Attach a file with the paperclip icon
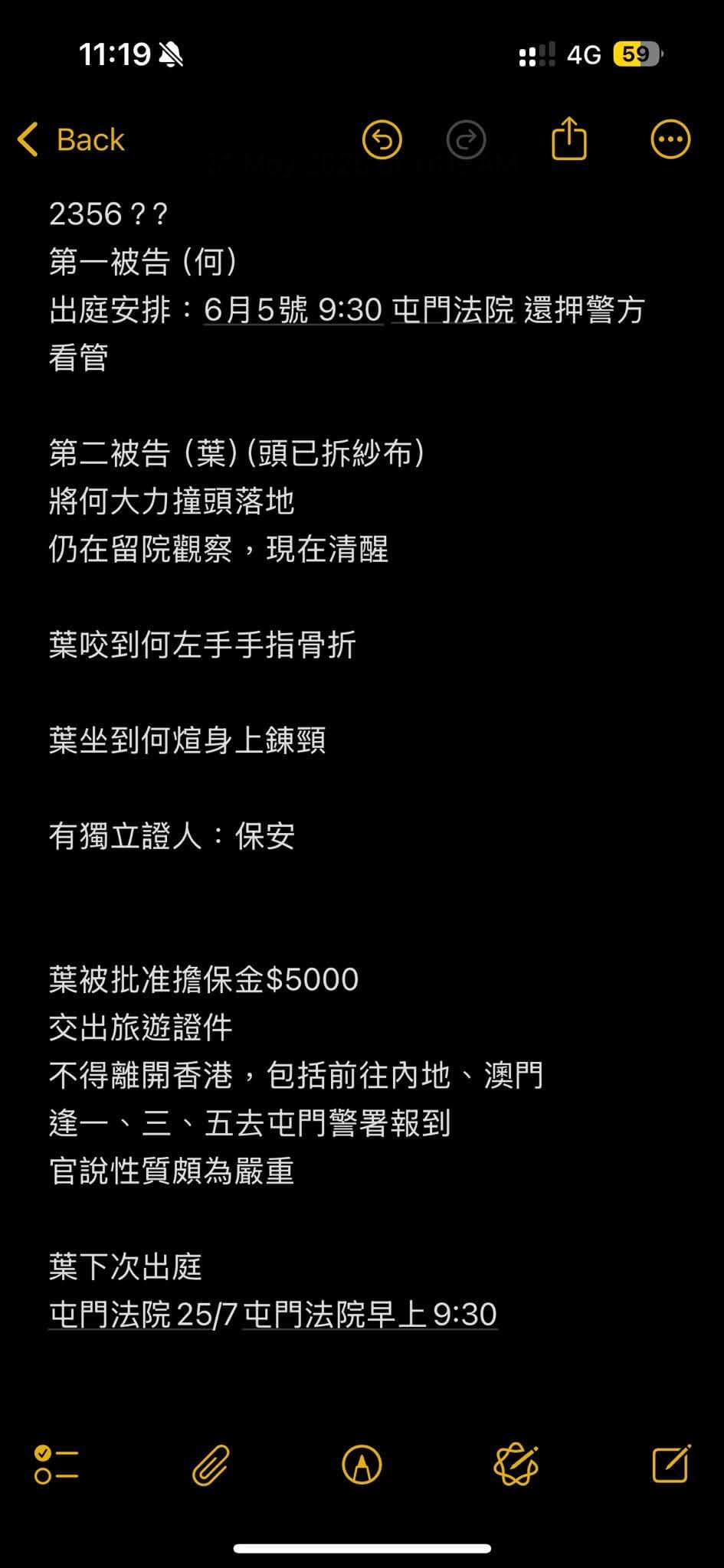Image resolution: width=724 pixels, height=1568 pixels. [x=211, y=1465]
